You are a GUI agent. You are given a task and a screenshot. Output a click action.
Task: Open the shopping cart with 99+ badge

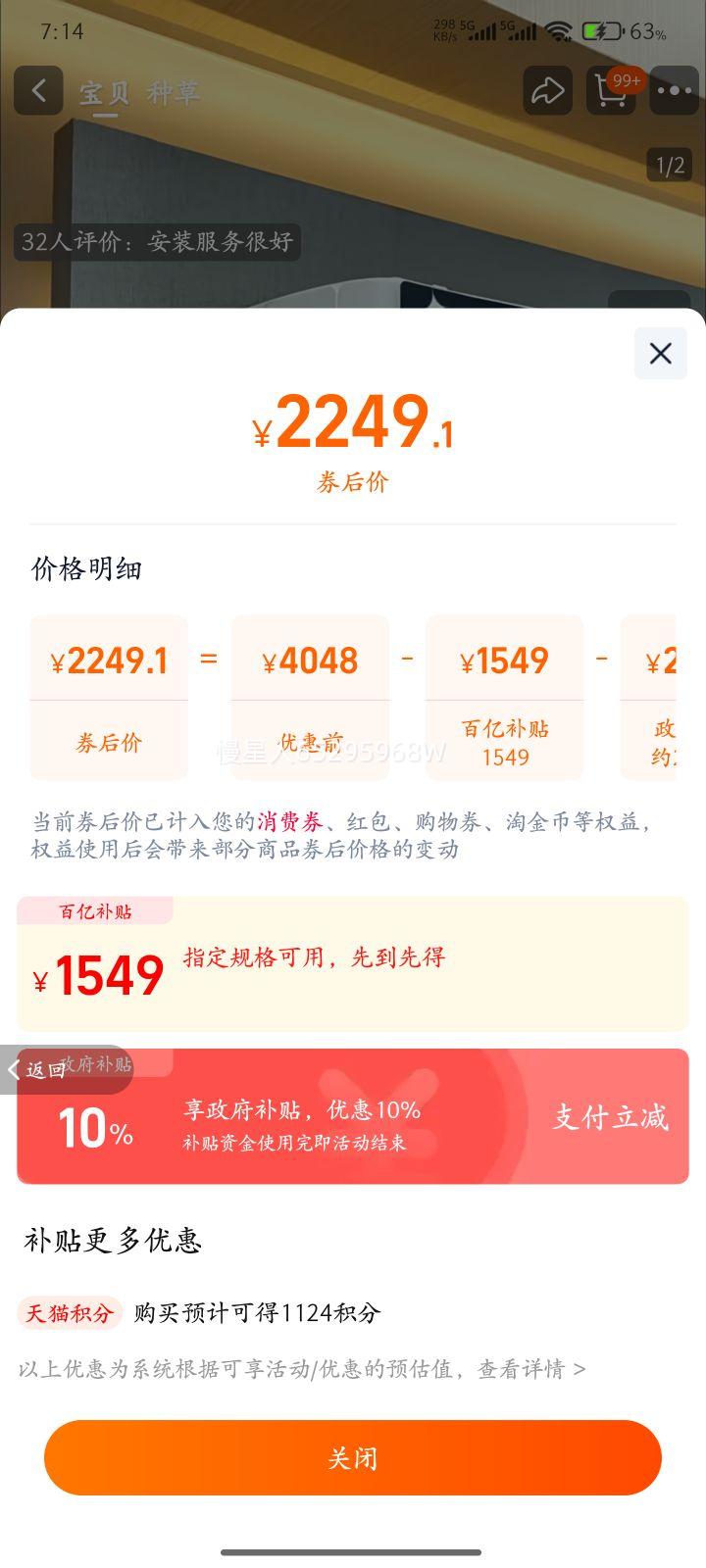click(x=610, y=90)
